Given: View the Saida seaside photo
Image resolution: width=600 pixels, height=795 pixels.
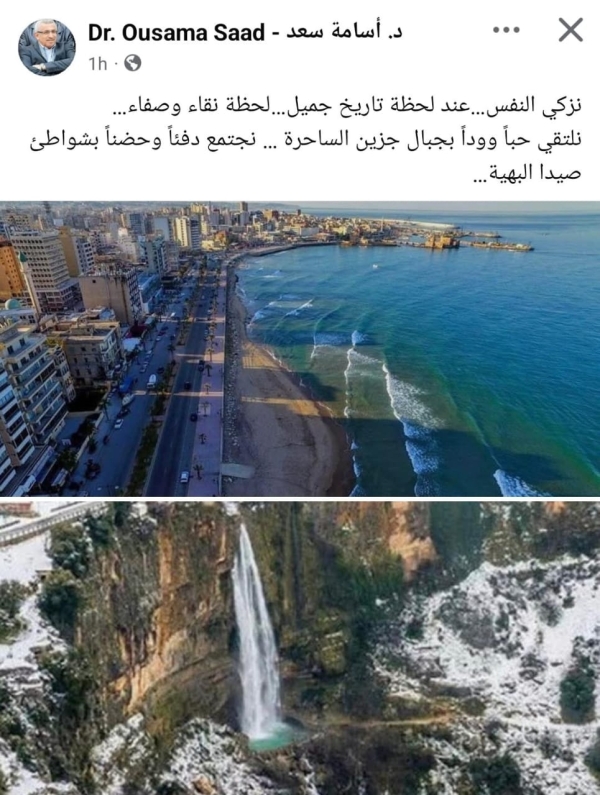Looking at the screenshot, I should pyautogui.click(x=300, y=348).
